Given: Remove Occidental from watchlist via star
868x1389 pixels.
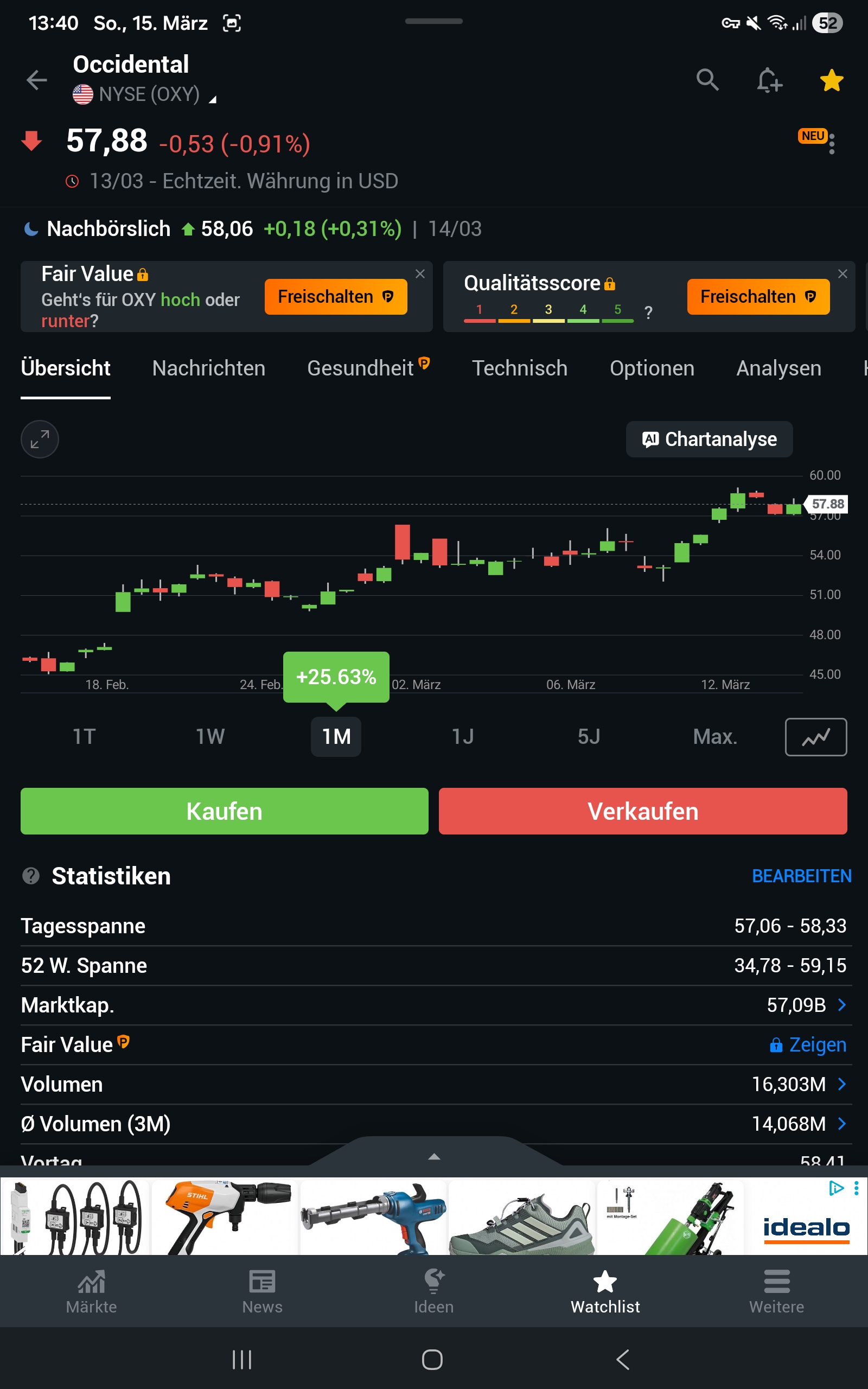Looking at the screenshot, I should pyautogui.click(x=831, y=80).
